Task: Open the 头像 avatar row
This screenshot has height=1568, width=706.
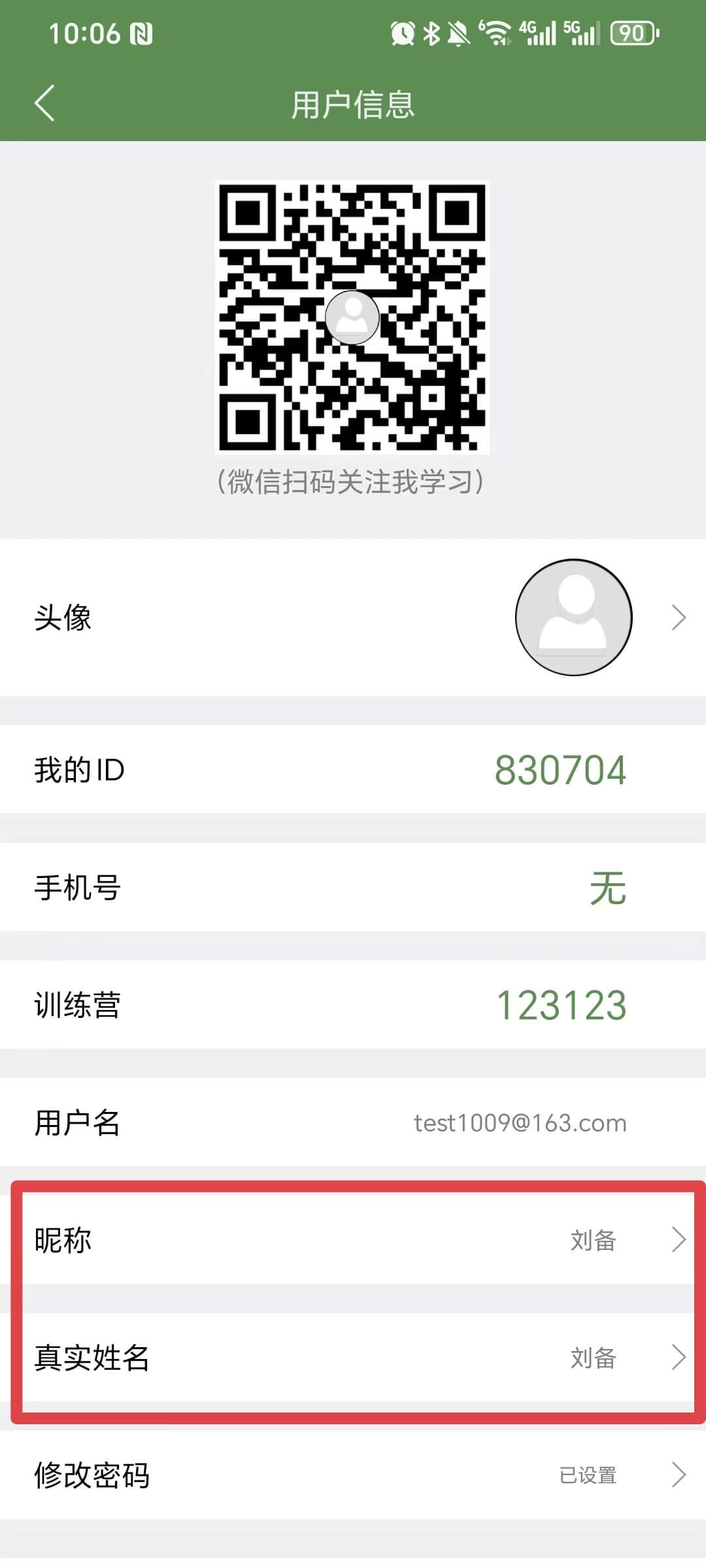Action: [x=353, y=617]
